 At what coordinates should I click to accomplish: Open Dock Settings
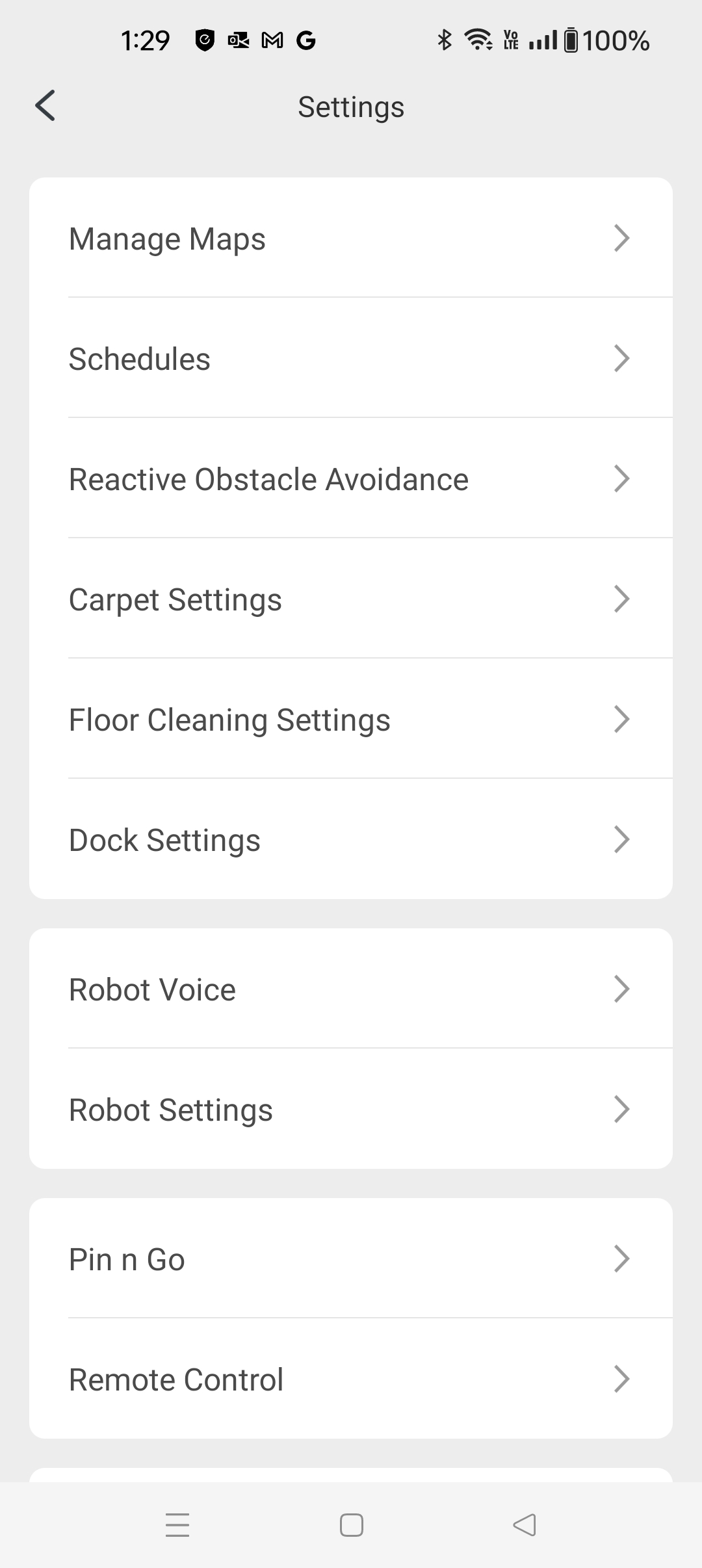click(351, 840)
